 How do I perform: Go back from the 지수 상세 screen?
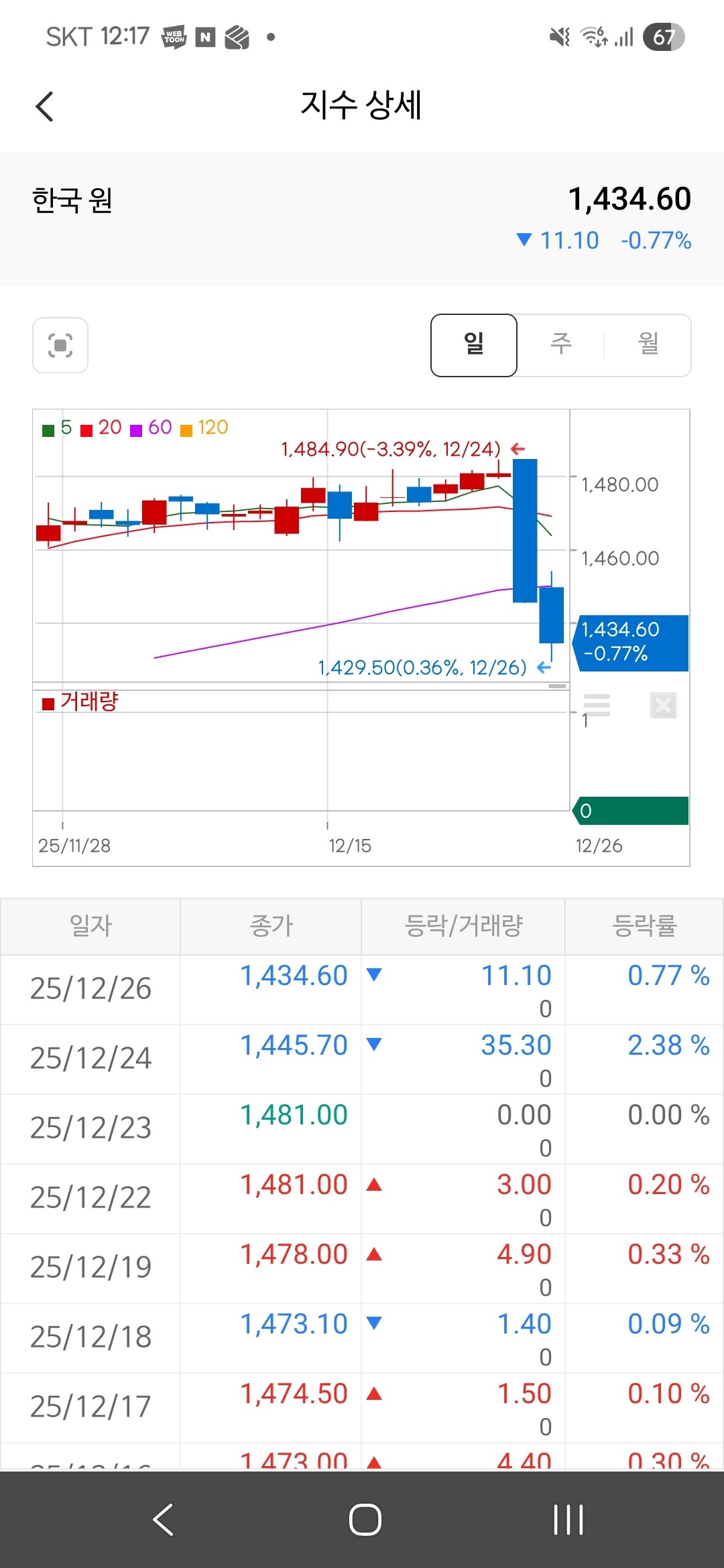[44, 107]
